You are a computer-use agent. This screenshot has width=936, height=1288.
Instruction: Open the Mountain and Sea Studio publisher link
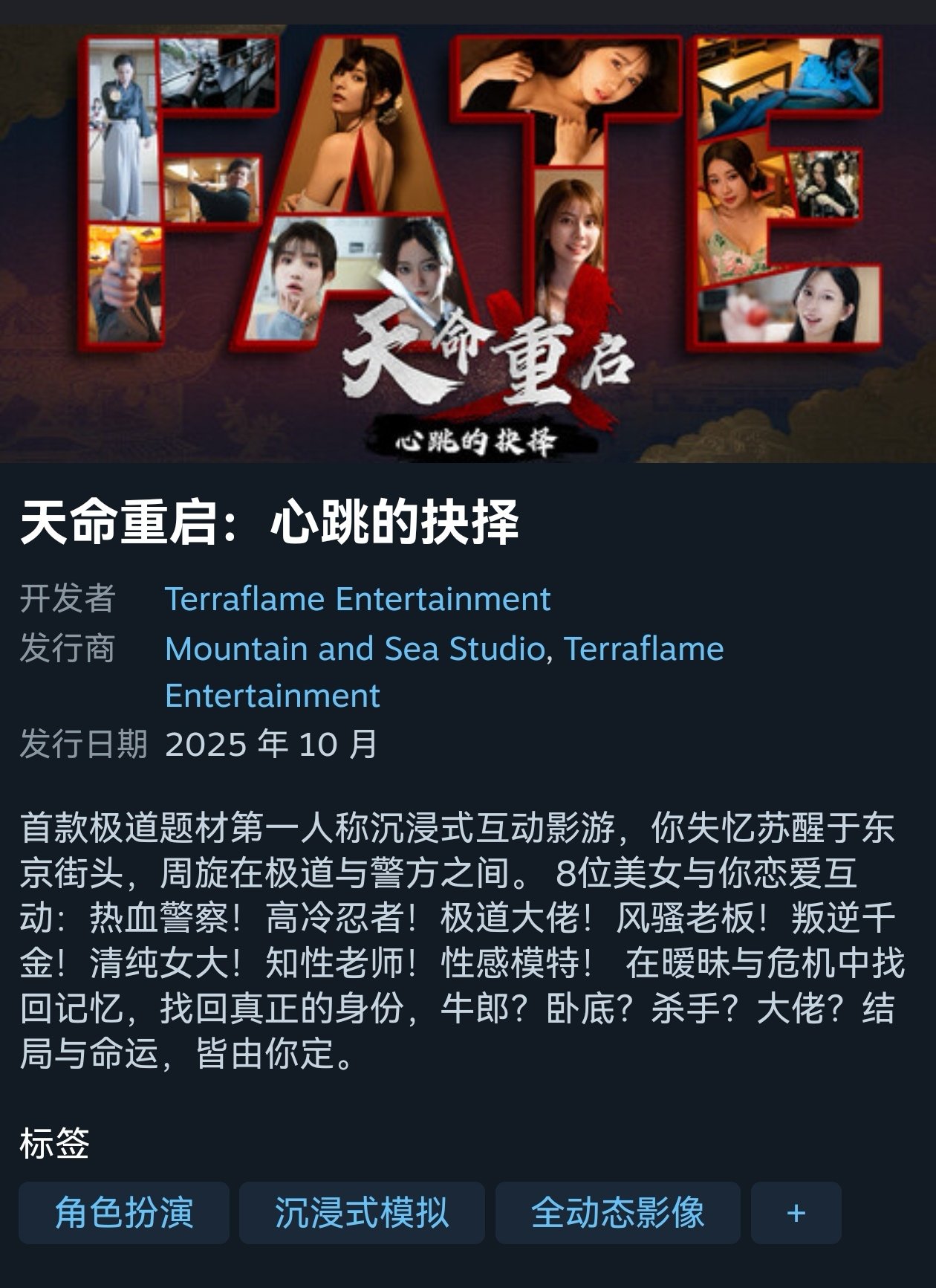tap(354, 648)
